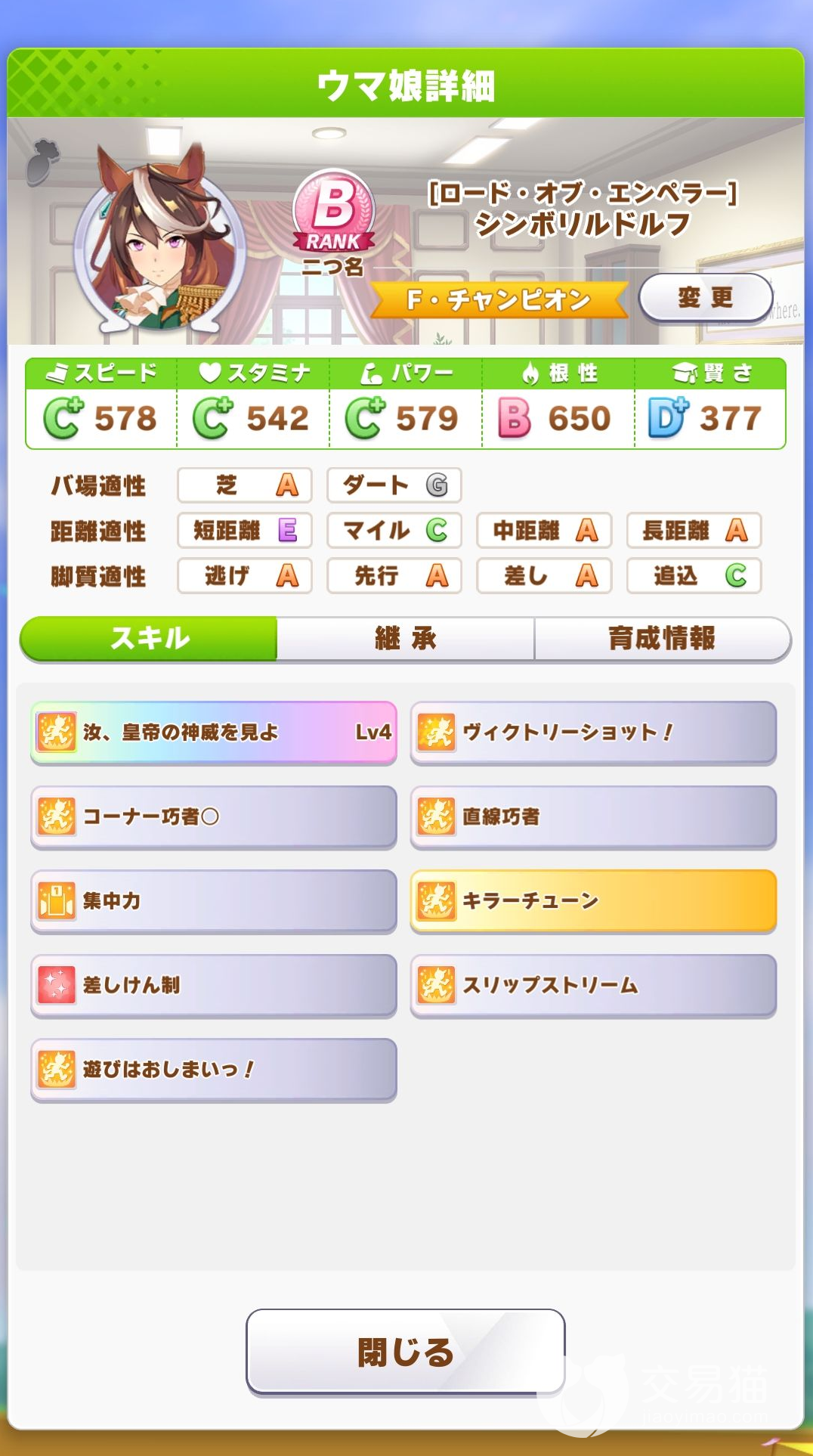Open the コーナー巧者○ skill
Viewport: 813px width, 1456px height.
(x=214, y=816)
